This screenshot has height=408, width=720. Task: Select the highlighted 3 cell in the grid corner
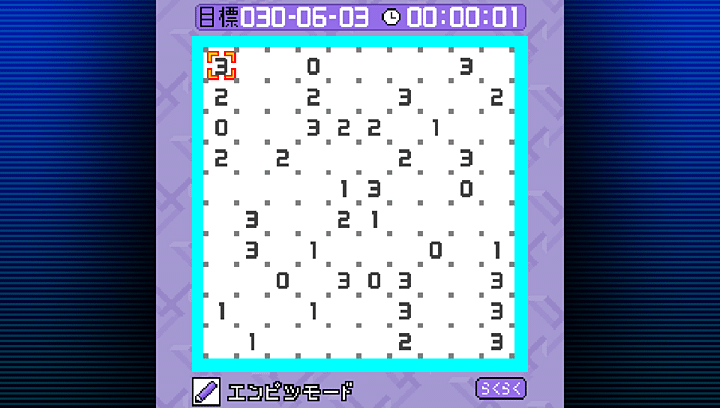(221, 66)
